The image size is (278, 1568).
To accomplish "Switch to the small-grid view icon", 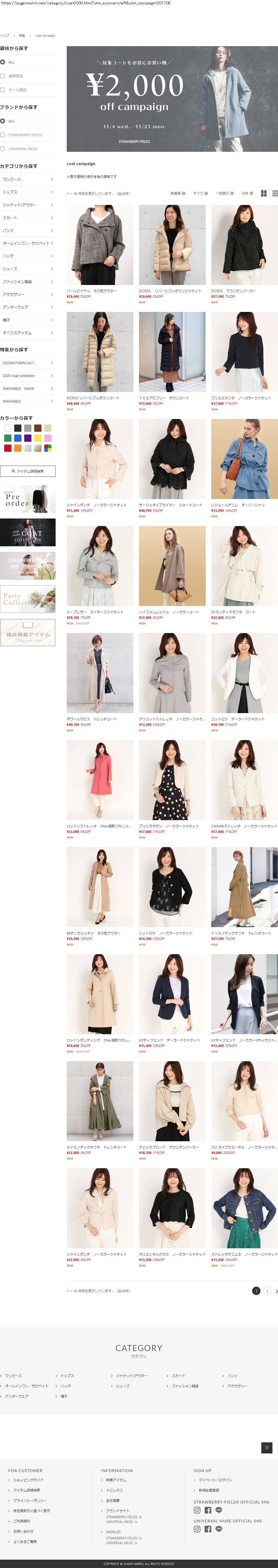I will coord(275,193).
